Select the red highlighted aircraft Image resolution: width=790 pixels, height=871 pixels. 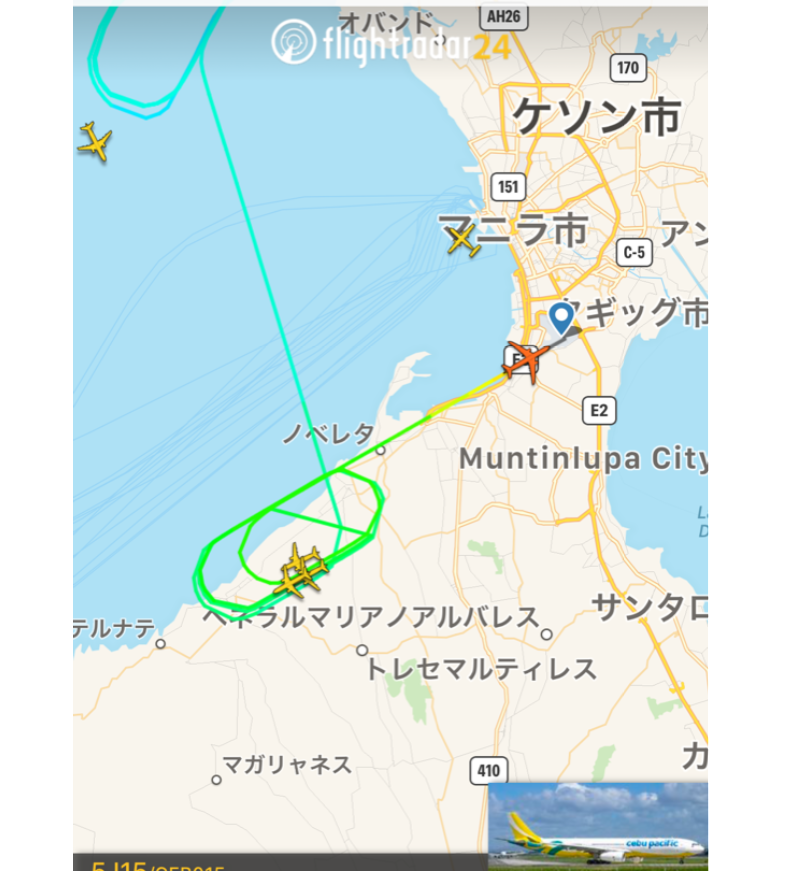(524, 361)
